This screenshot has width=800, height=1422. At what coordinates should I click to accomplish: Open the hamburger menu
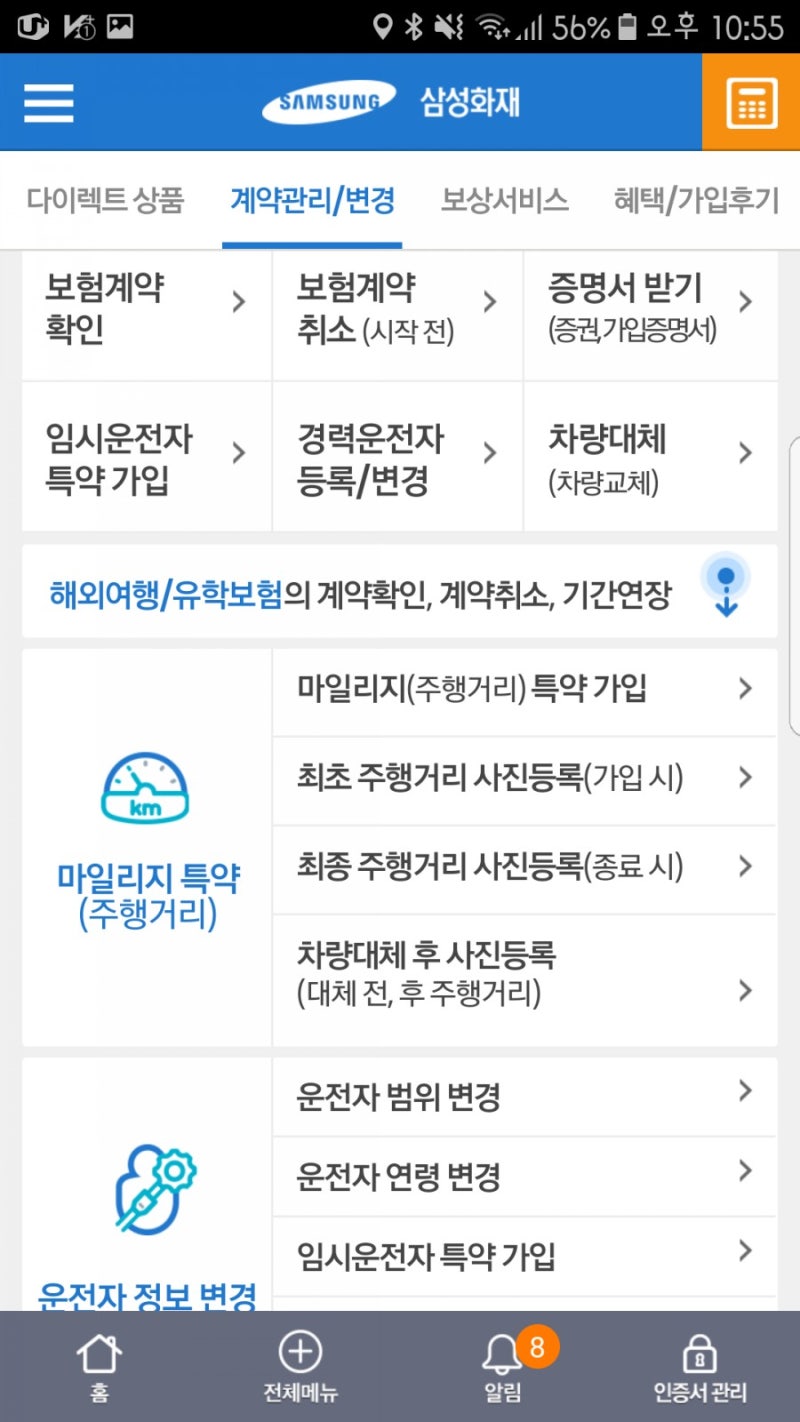pos(48,102)
